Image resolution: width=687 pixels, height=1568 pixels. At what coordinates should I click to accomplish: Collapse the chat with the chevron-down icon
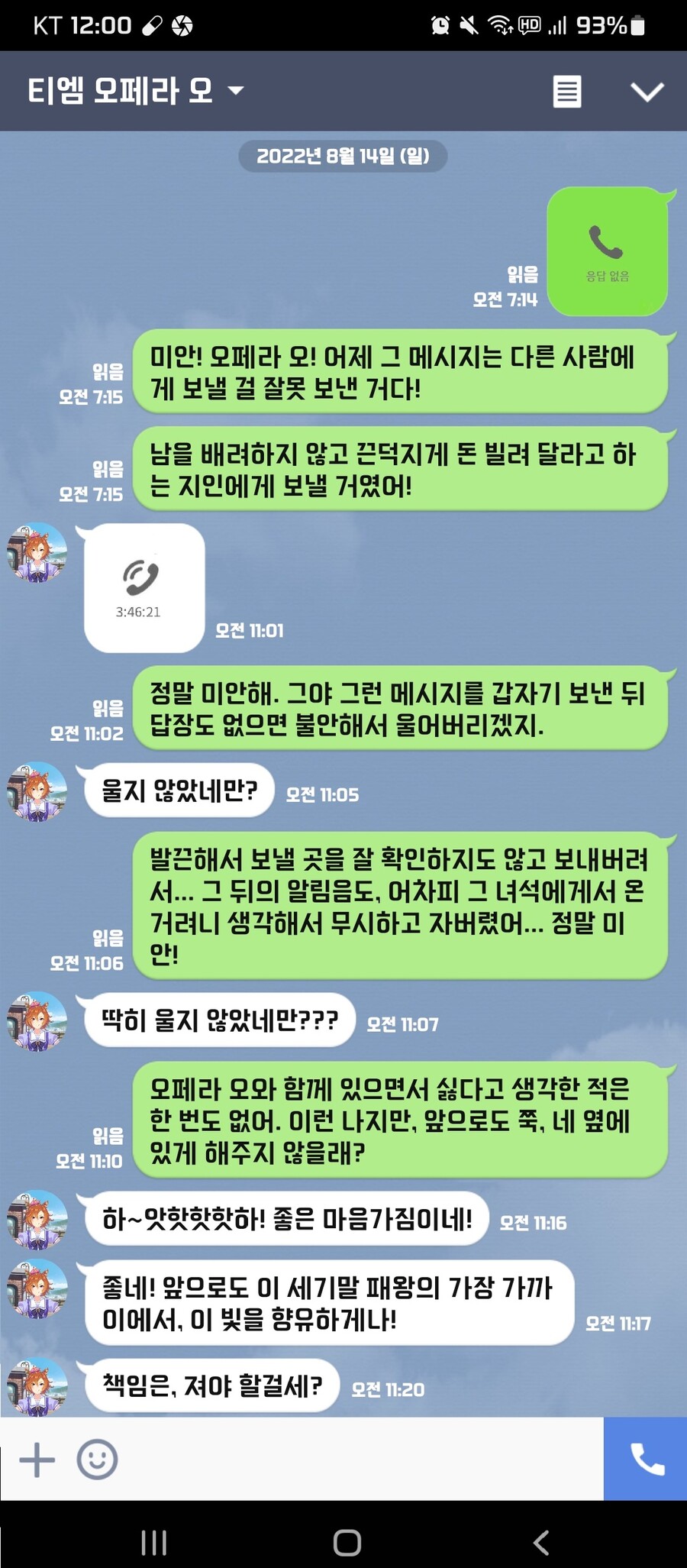click(x=647, y=92)
